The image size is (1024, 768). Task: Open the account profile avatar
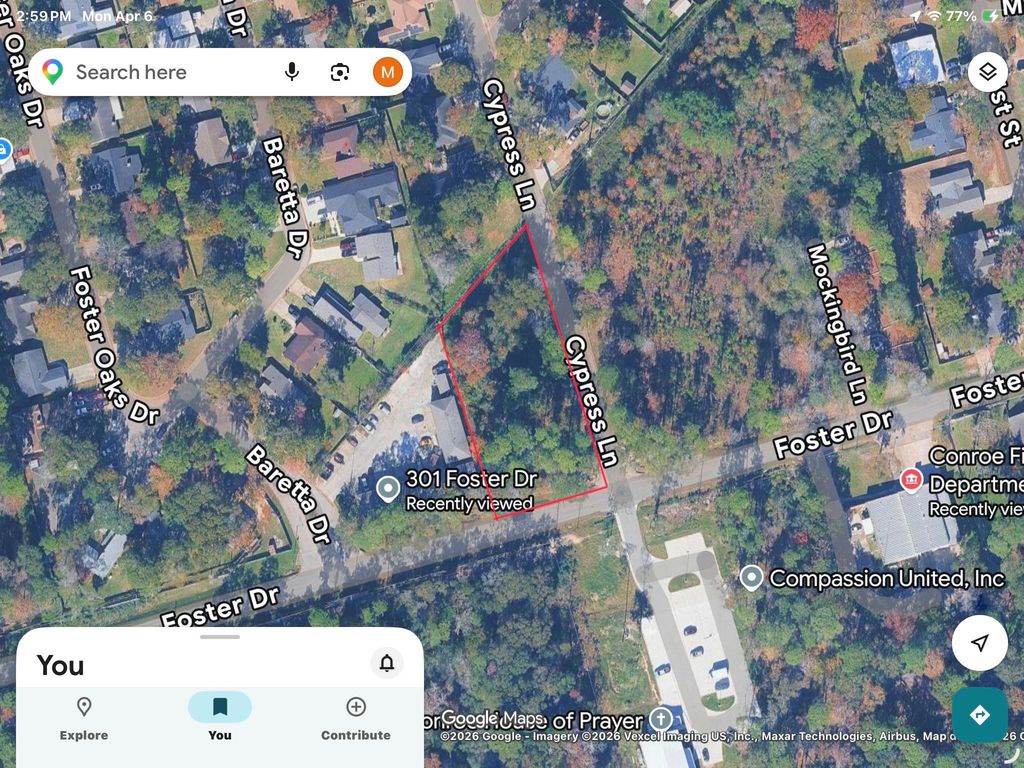(x=388, y=72)
